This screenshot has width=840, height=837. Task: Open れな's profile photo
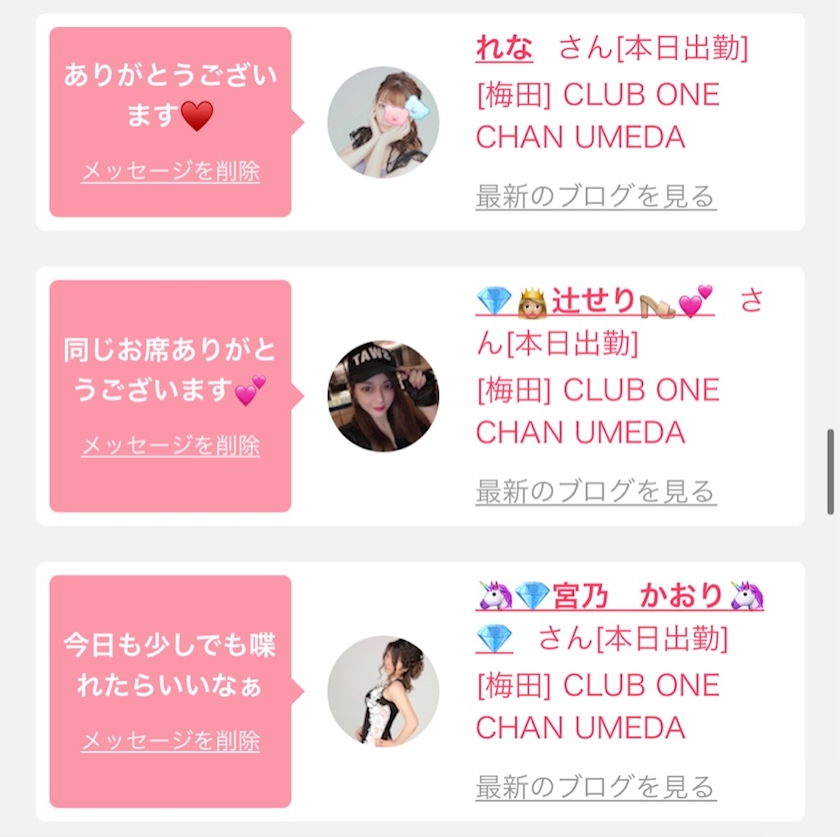(x=383, y=122)
